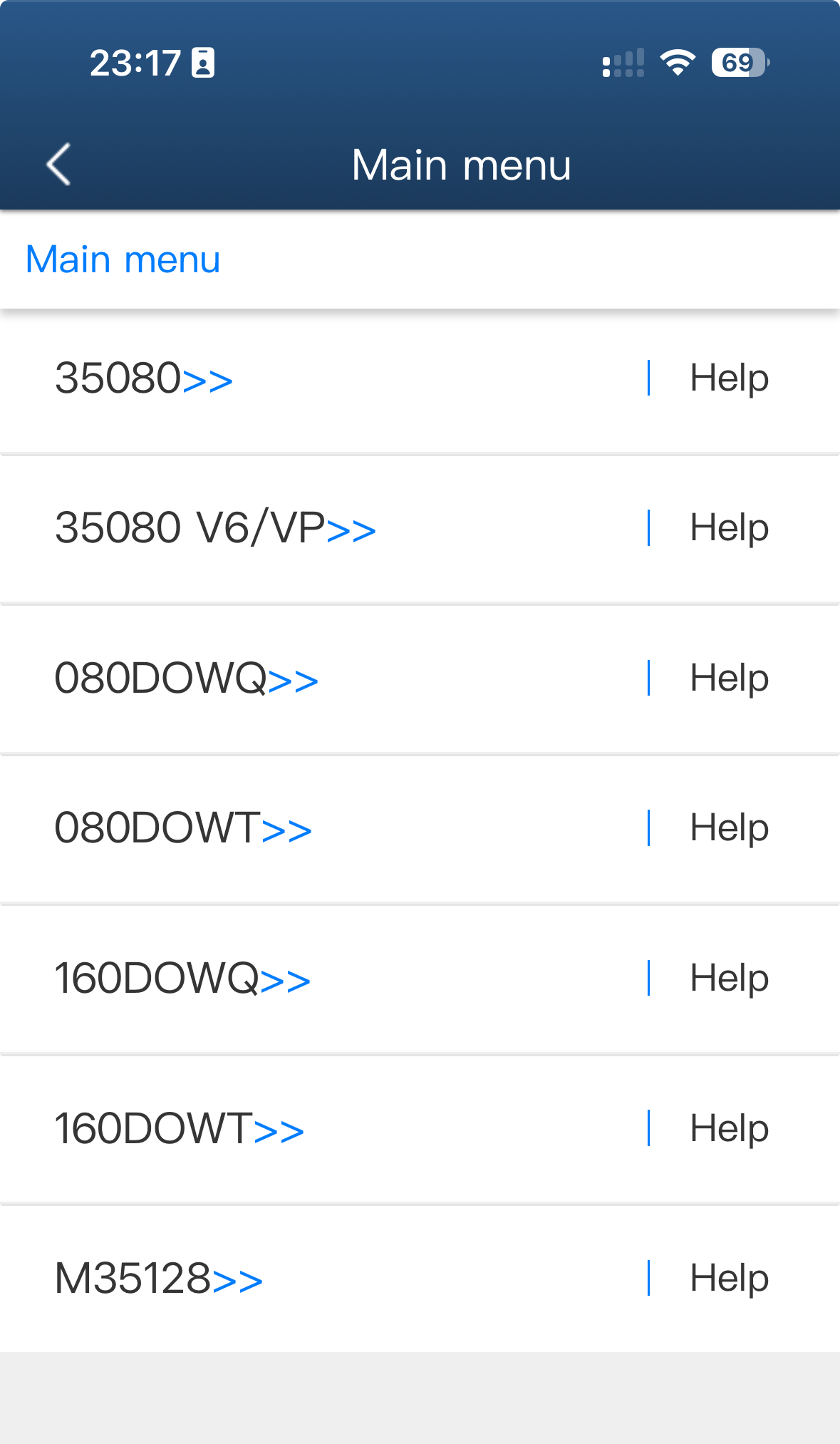Image resolution: width=840 pixels, height=1444 pixels.
Task: Open Help for 35080
Action: coord(728,378)
